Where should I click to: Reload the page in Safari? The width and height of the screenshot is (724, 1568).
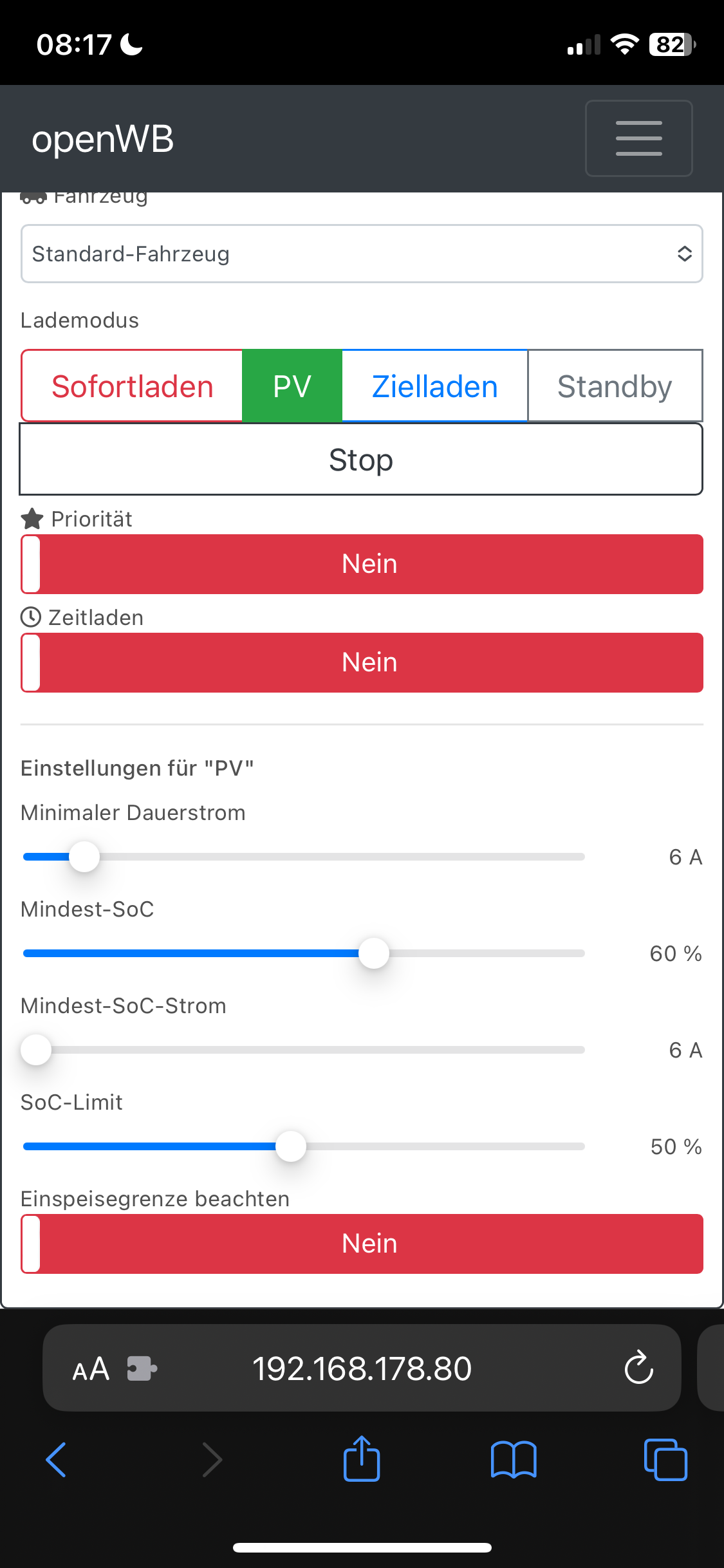tap(638, 1368)
